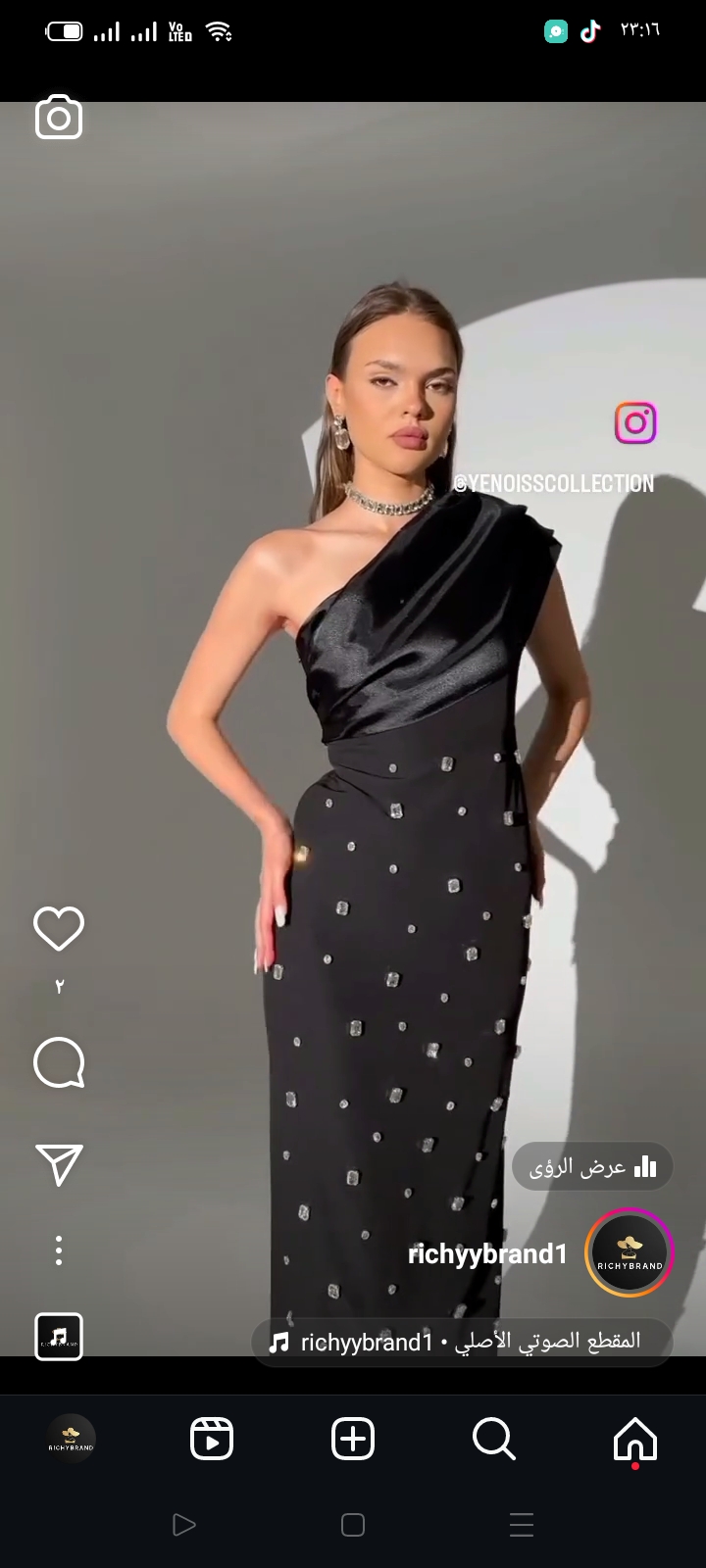The width and height of the screenshot is (706, 1568).
Task: Open the three-dot more options menu
Action: [x=59, y=1250]
